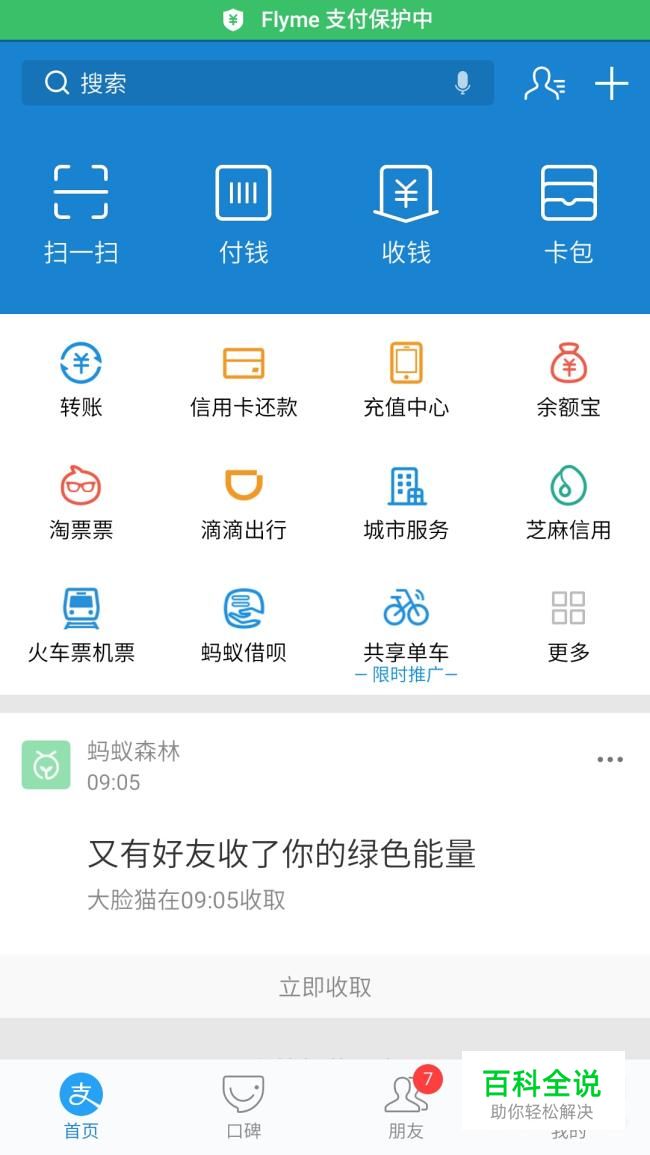Open 城市服务 city services

point(406,502)
